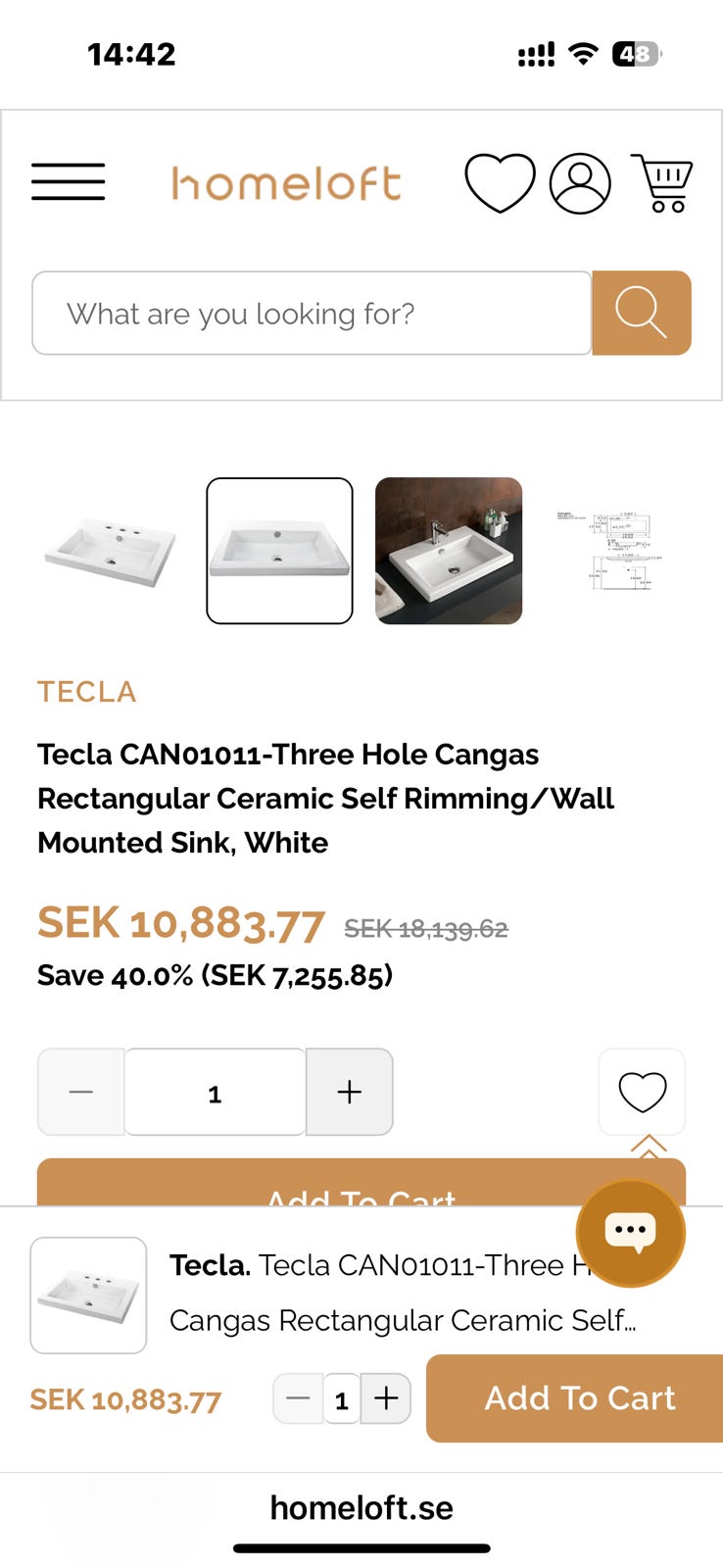Image resolution: width=723 pixels, height=1568 pixels.
Task: Tap Add To Cart in sticky bar
Action: point(578,1398)
